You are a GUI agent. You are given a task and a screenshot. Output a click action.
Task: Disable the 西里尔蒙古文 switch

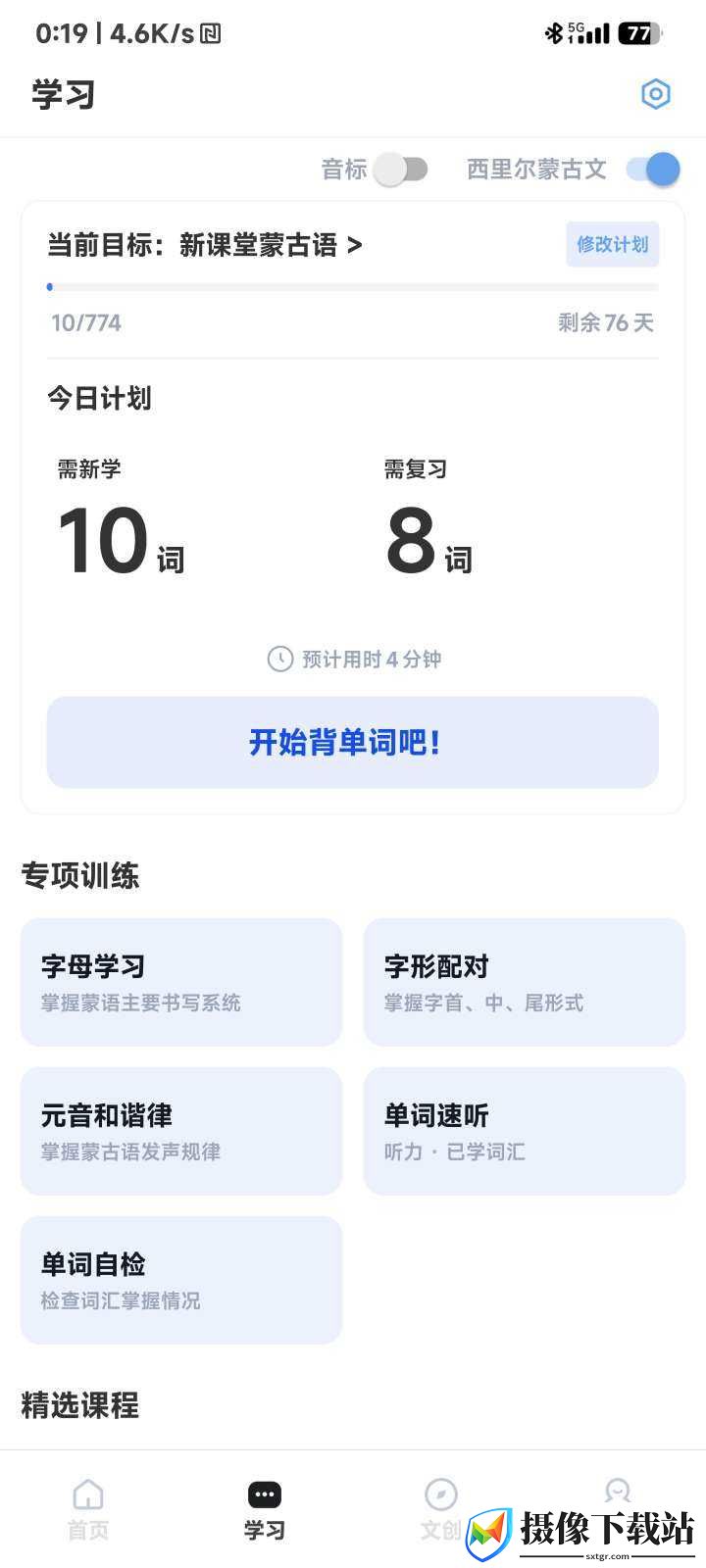pos(653,170)
